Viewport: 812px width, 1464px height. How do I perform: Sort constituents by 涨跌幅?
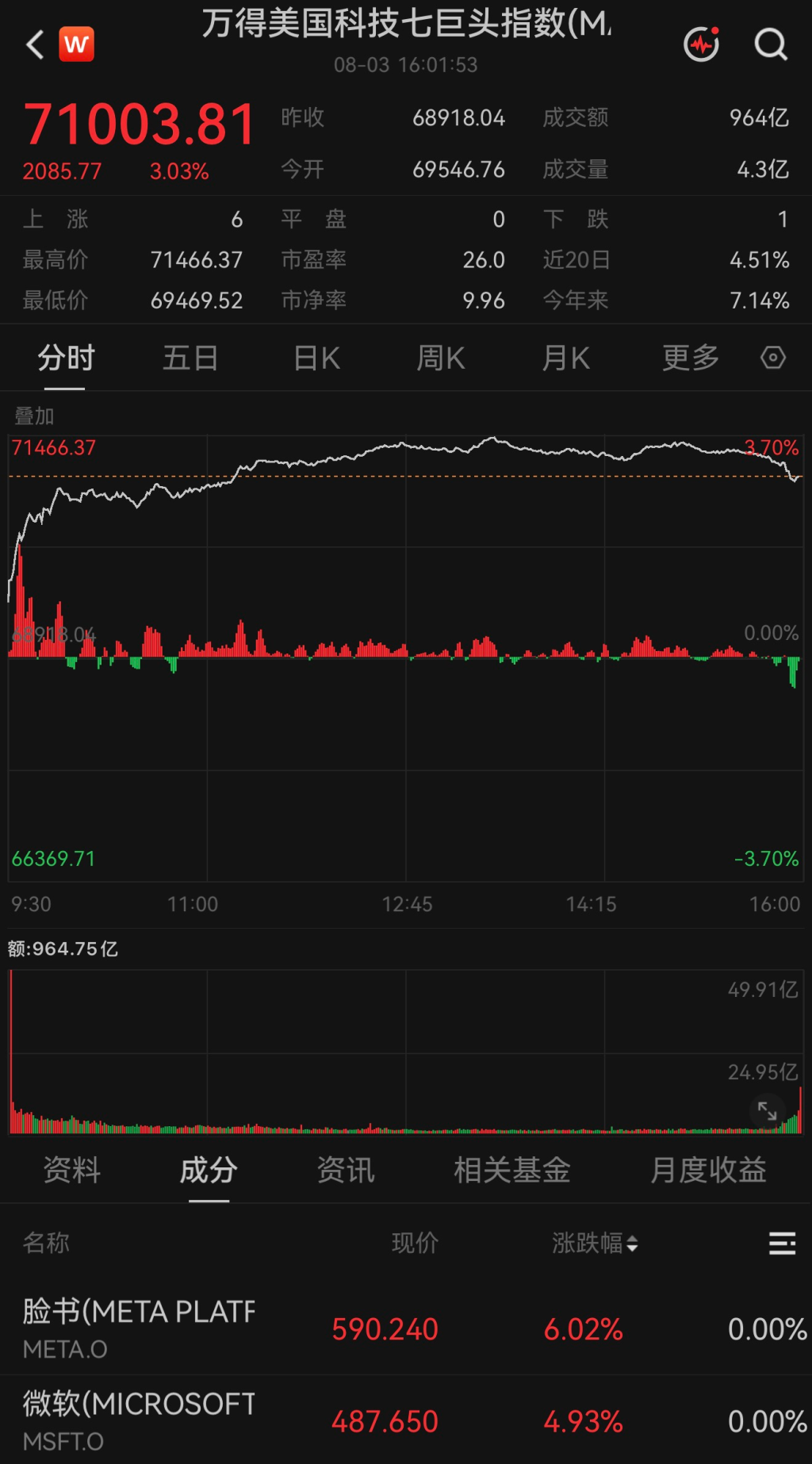point(595,1243)
